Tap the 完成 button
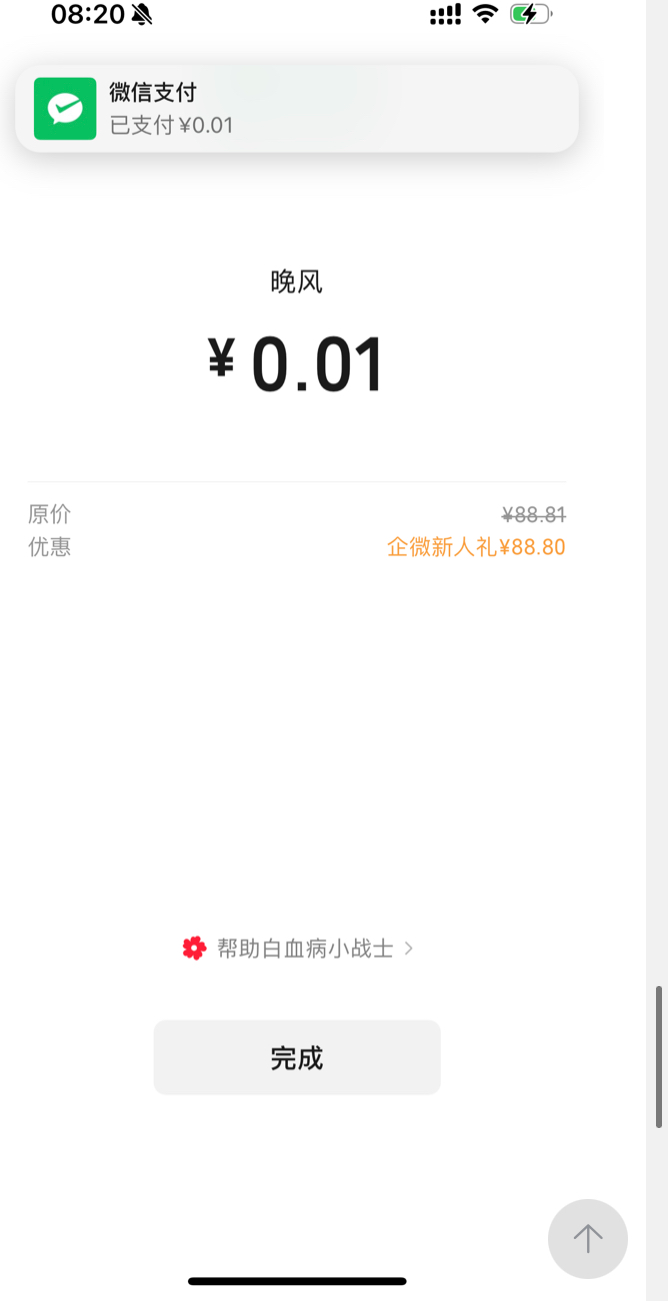 click(x=297, y=1057)
